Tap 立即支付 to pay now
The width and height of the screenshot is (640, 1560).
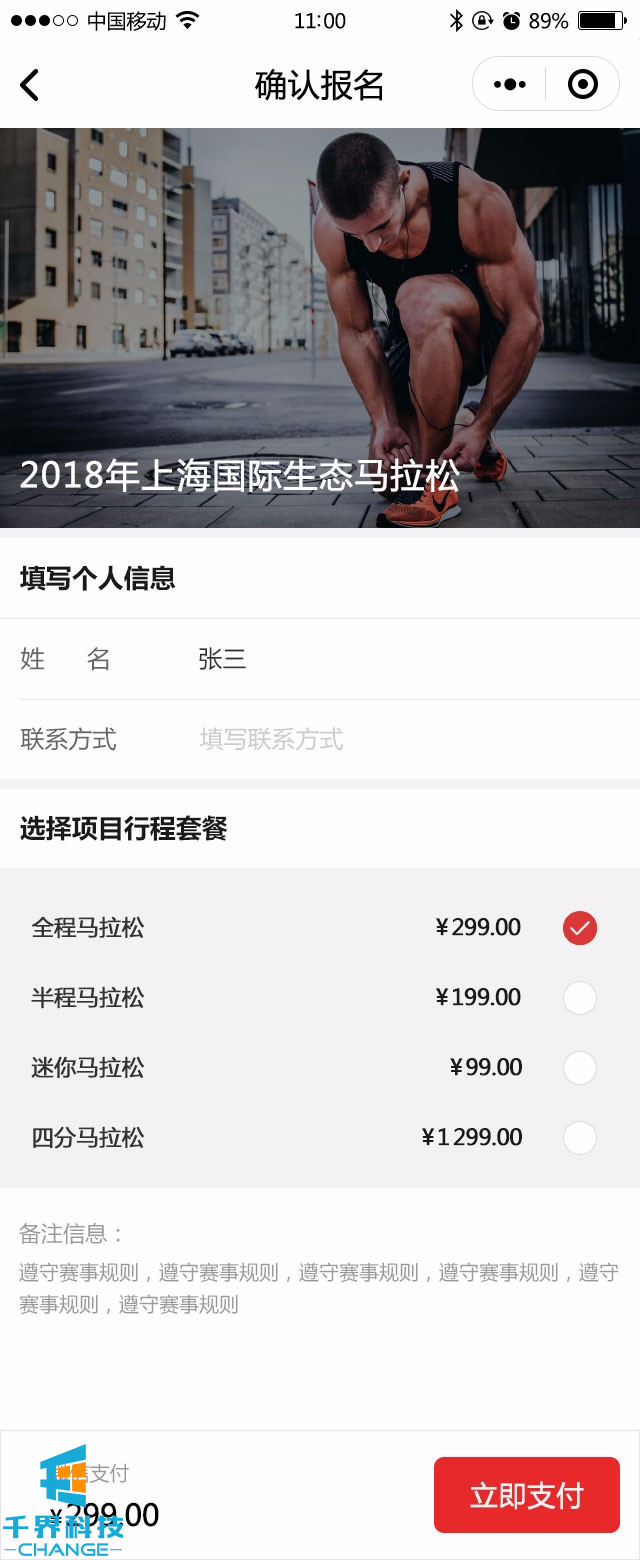526,1495
